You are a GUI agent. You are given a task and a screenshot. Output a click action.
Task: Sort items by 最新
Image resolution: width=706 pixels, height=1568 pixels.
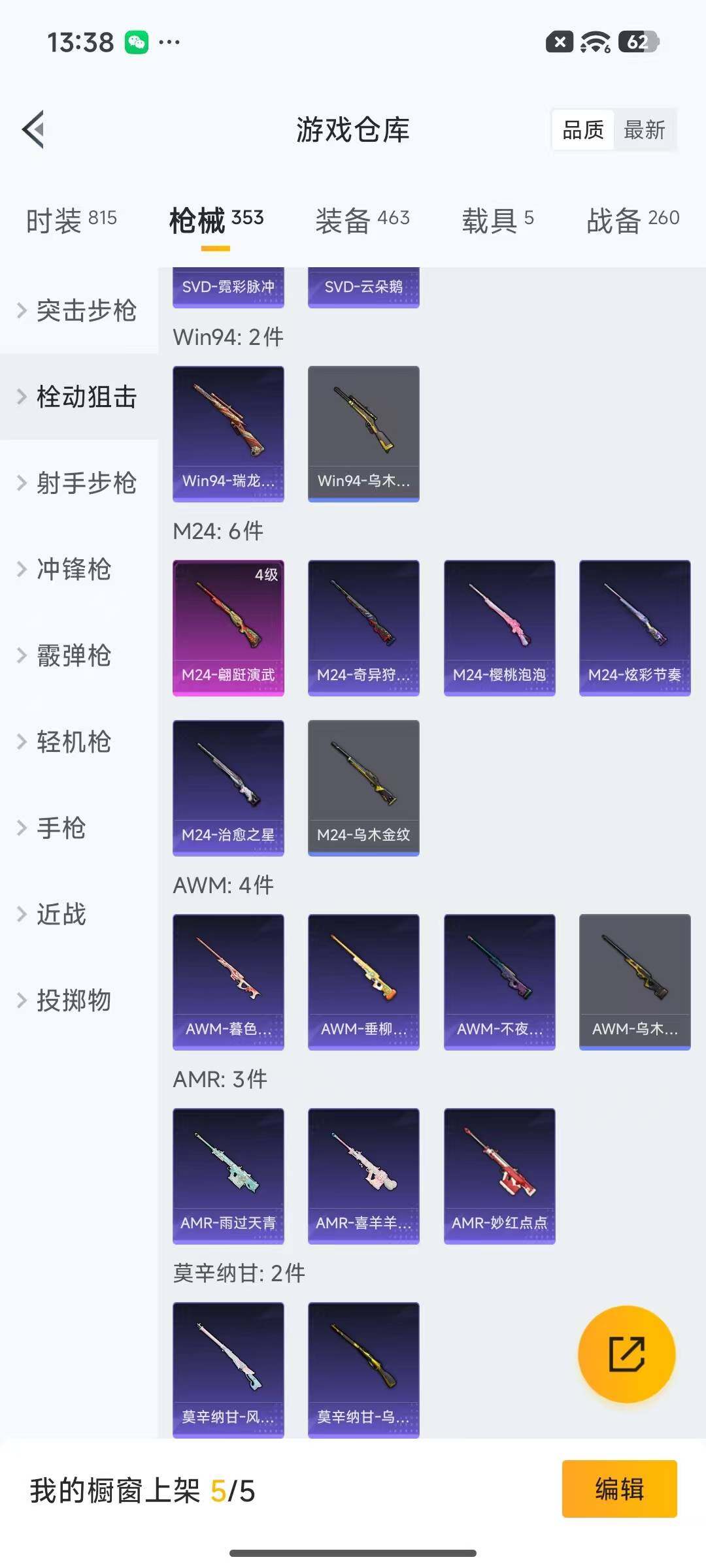point(645,130)
